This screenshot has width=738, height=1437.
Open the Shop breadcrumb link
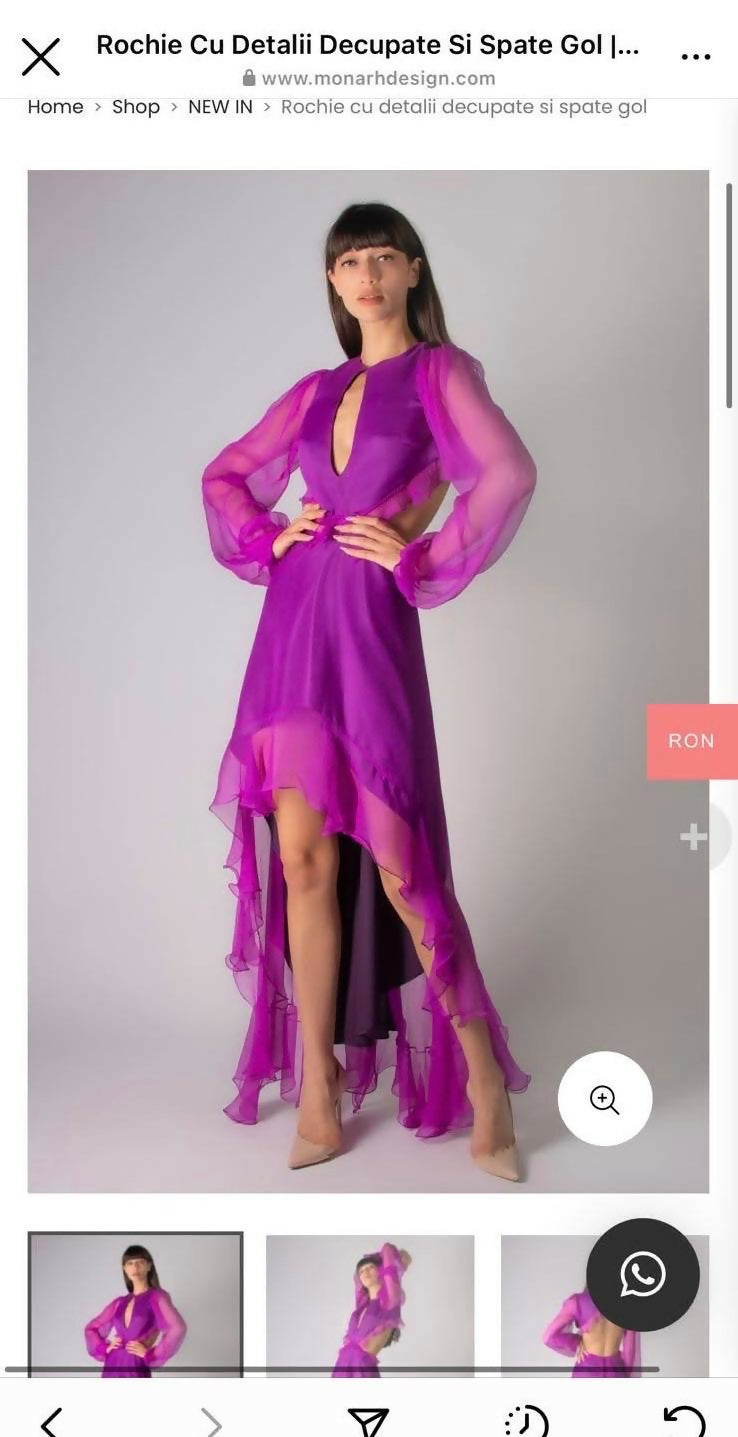tap(136, 107)
